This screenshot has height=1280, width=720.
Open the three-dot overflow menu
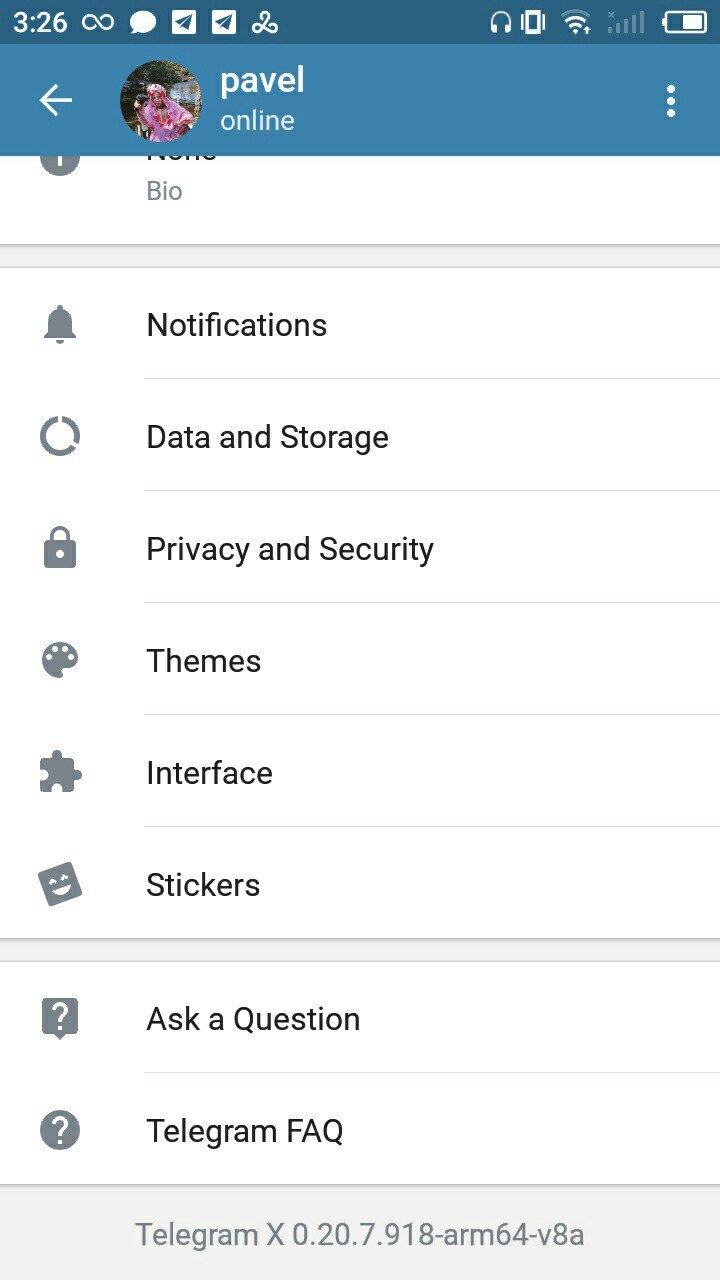pos(670,100)
